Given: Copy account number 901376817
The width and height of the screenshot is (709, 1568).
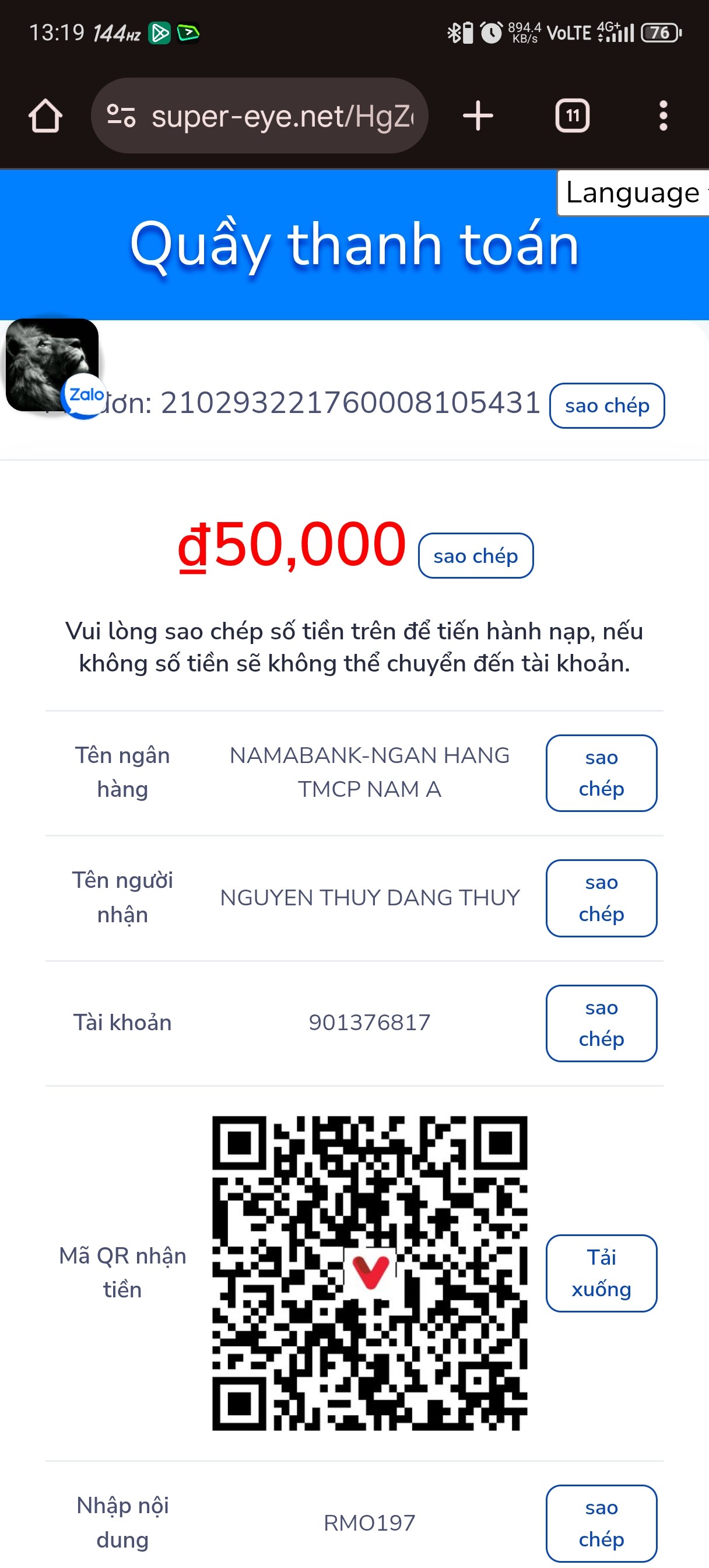Looking at the screenshot, I should (x=601, y=1023).
